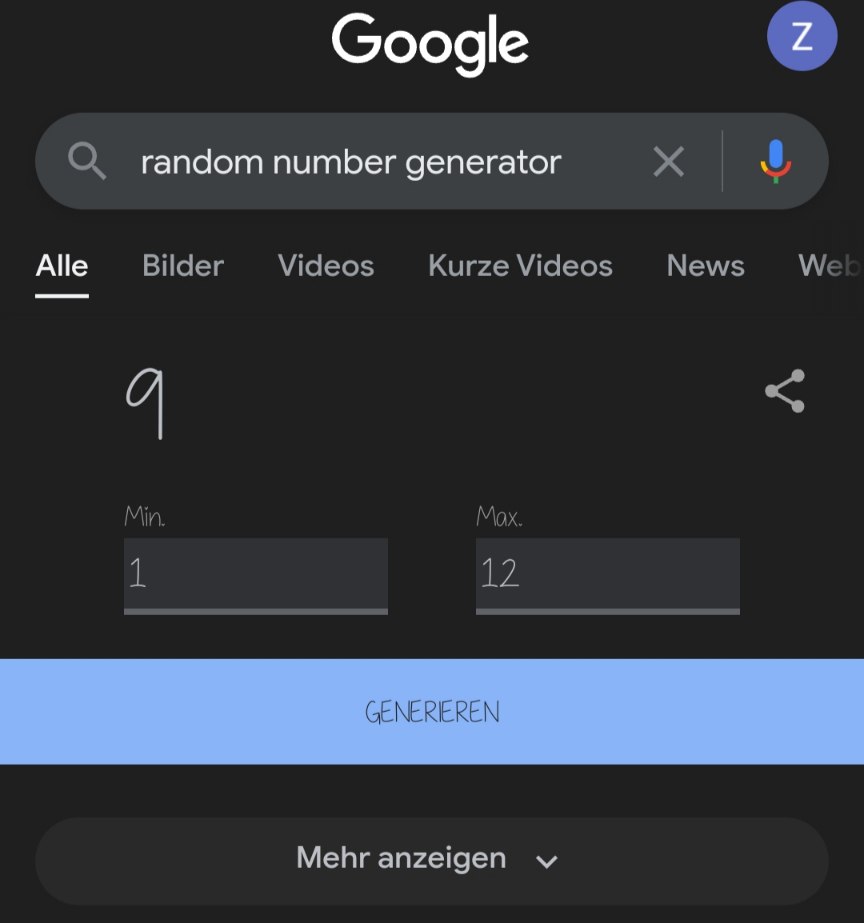Share the random number result

click(x=785, y=391)
